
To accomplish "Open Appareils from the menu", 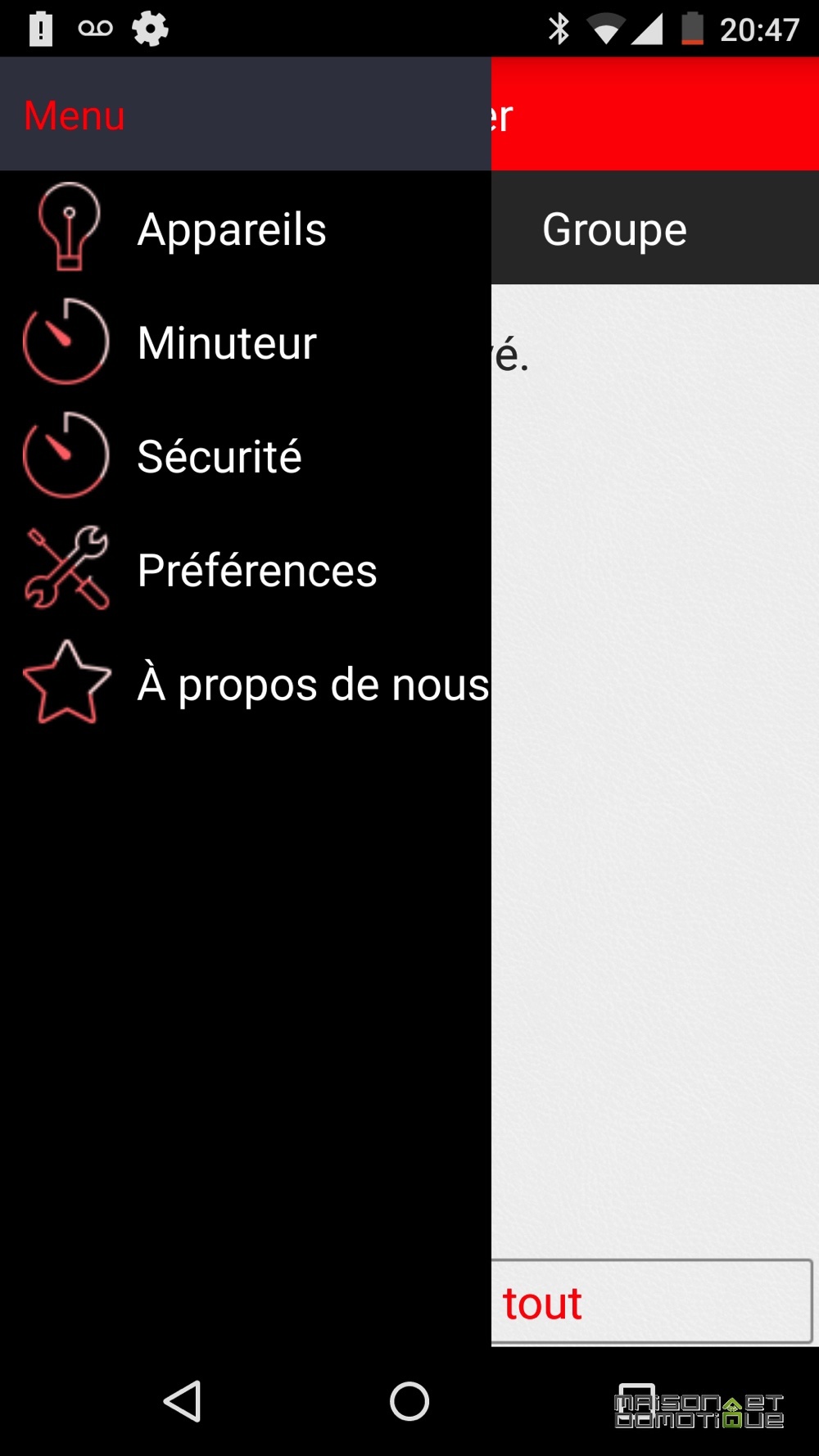I will point(246,228).
